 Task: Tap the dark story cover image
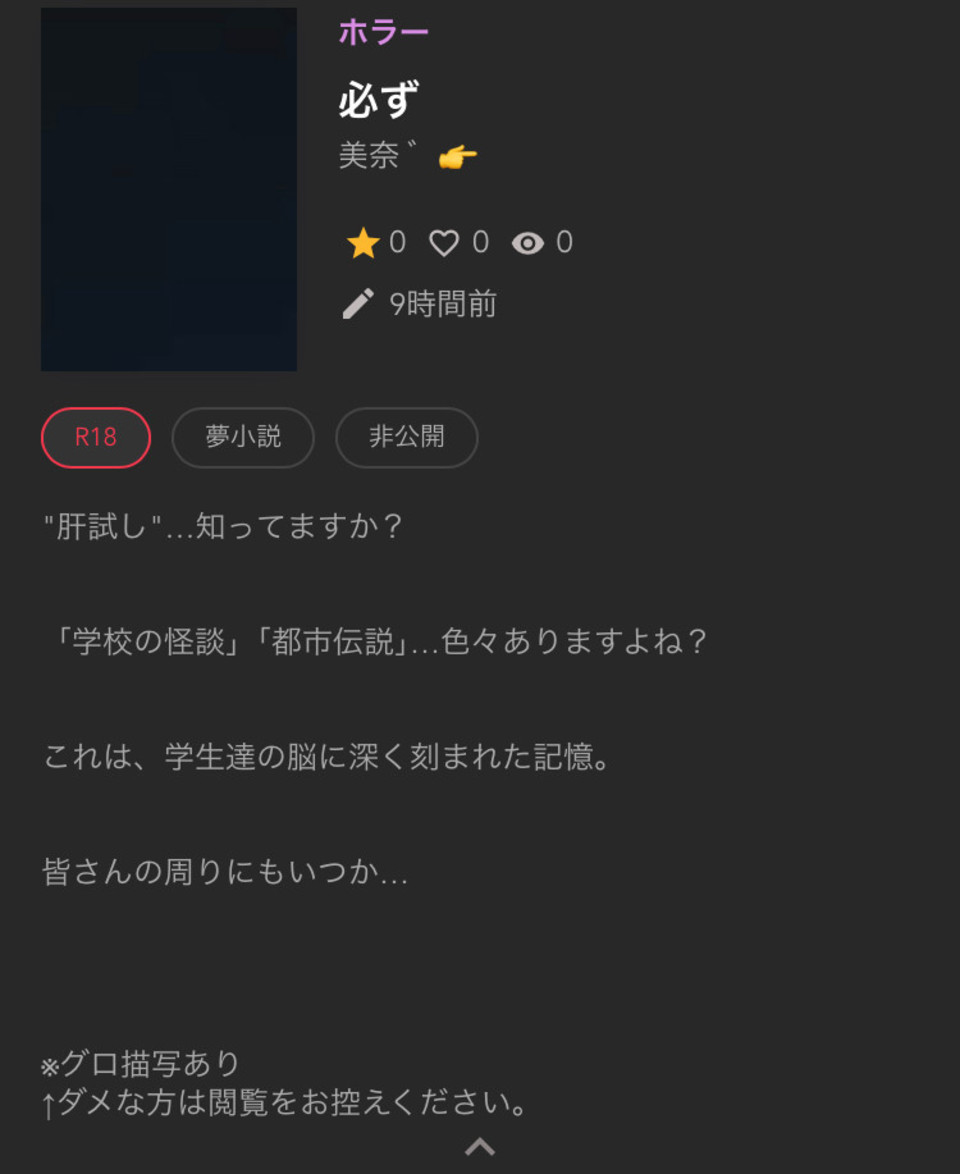pyautogui.click(x=169, y=190)
